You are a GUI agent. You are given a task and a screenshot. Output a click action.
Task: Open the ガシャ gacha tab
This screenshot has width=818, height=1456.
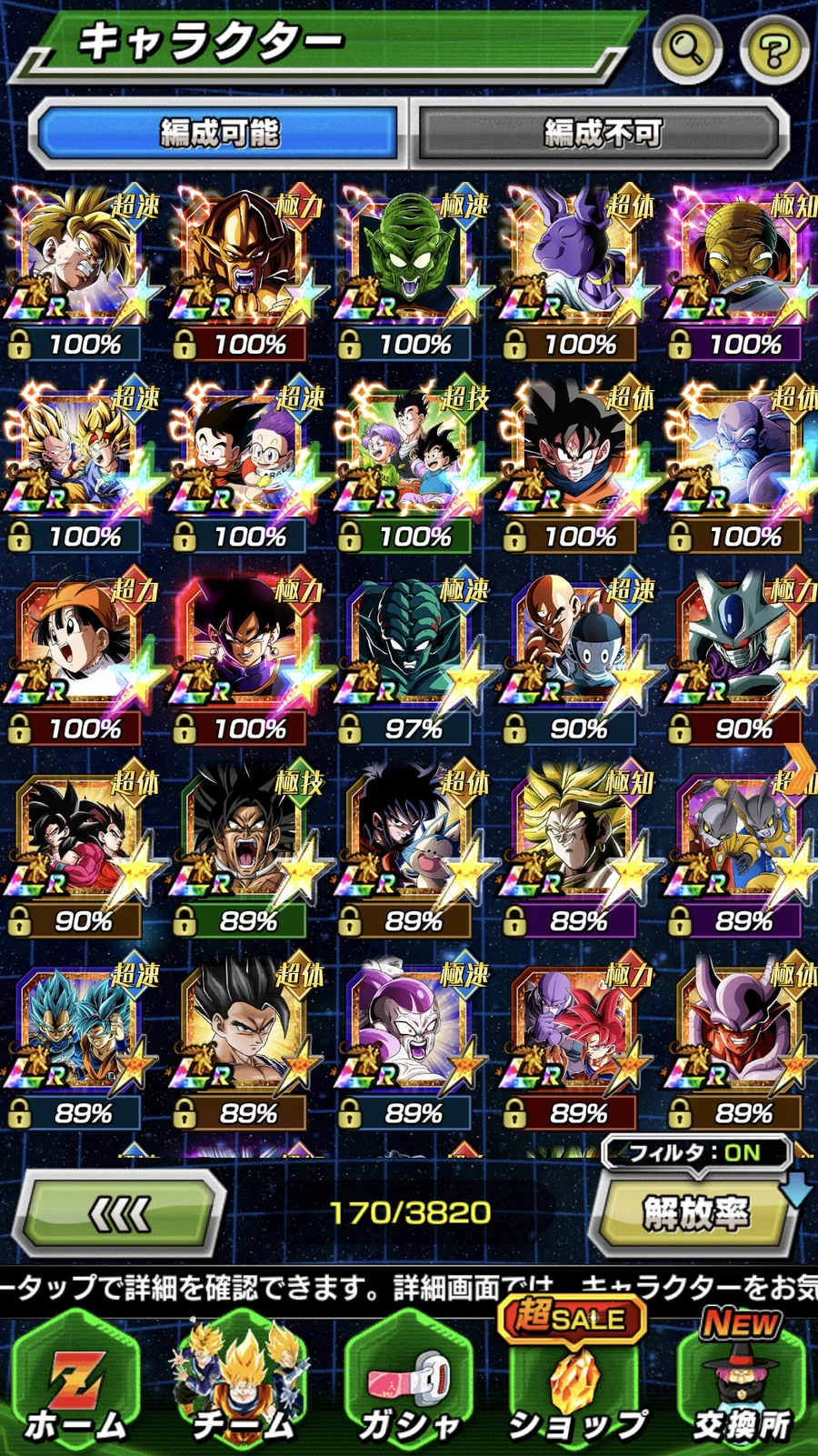pyautogui.click(x=408, y=1385)
